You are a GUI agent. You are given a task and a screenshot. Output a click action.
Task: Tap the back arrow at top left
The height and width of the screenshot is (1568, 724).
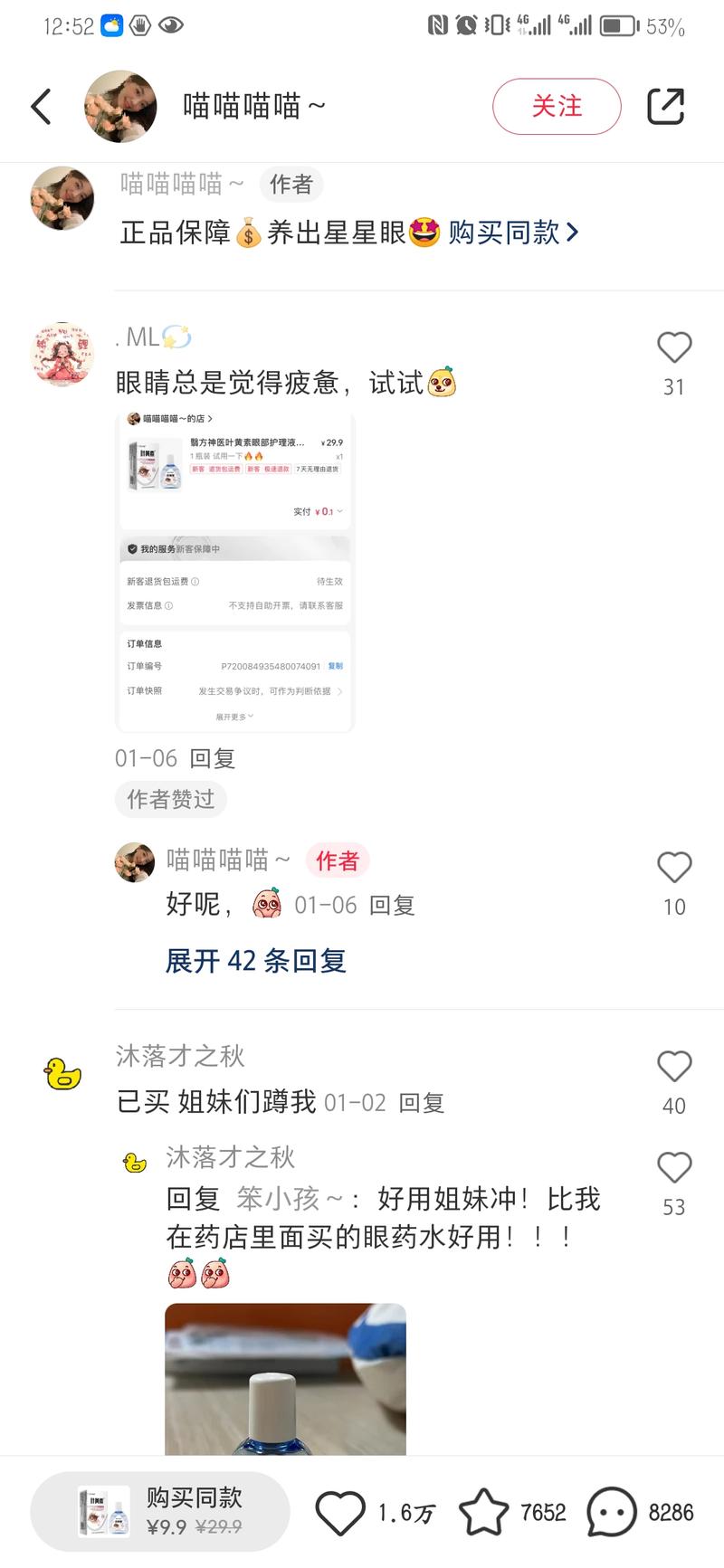point(40,106)
